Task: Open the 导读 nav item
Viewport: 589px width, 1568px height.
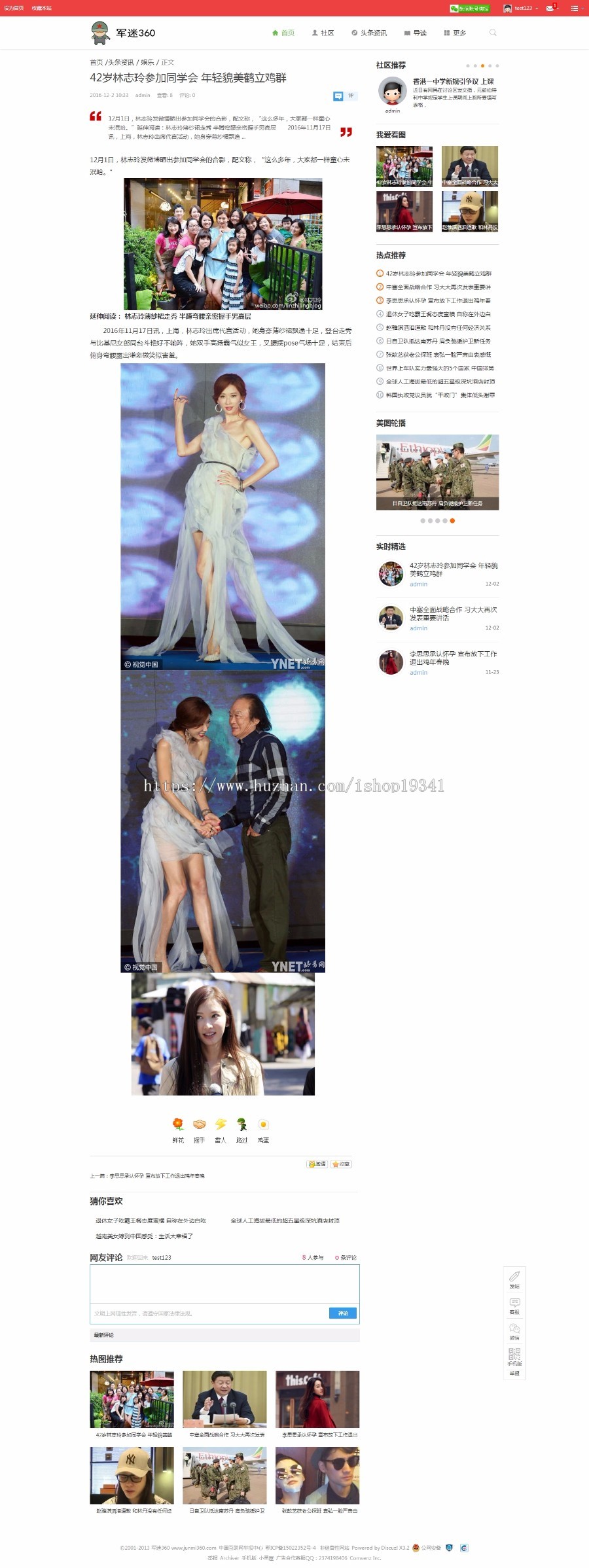Action: click(x=416, y=33)
